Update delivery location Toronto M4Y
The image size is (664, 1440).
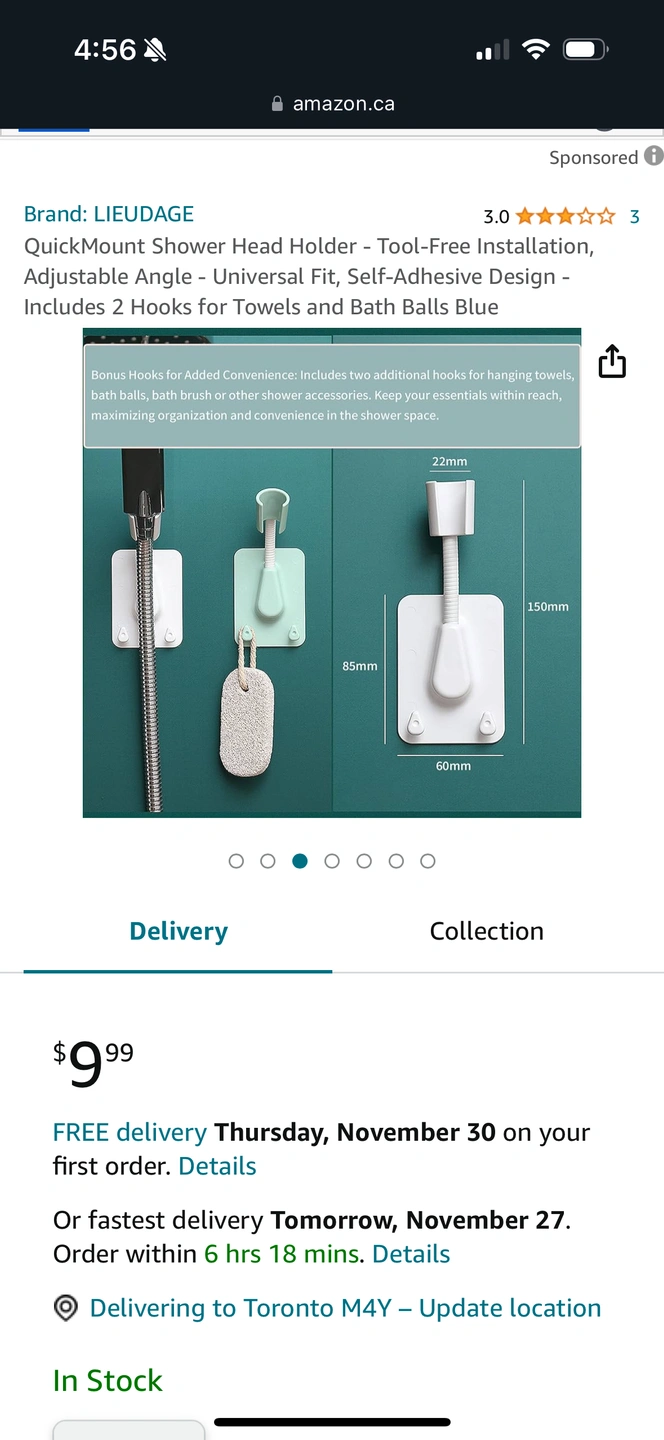(x=345, y=1308)
